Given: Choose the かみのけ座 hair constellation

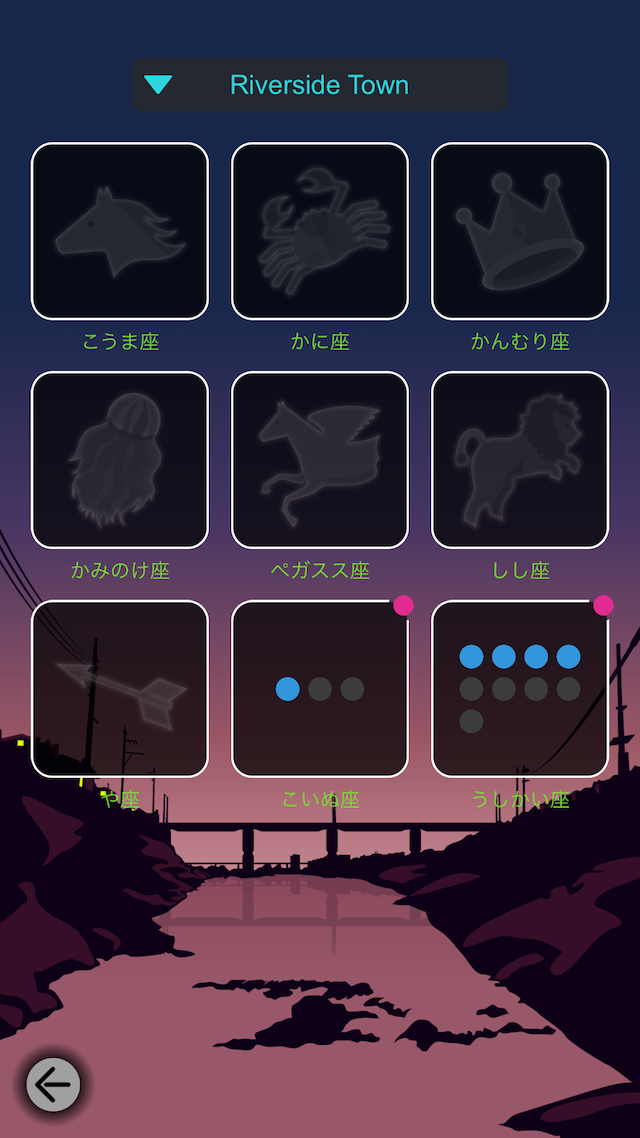Looking at the screenshot, I should [120, 459].
